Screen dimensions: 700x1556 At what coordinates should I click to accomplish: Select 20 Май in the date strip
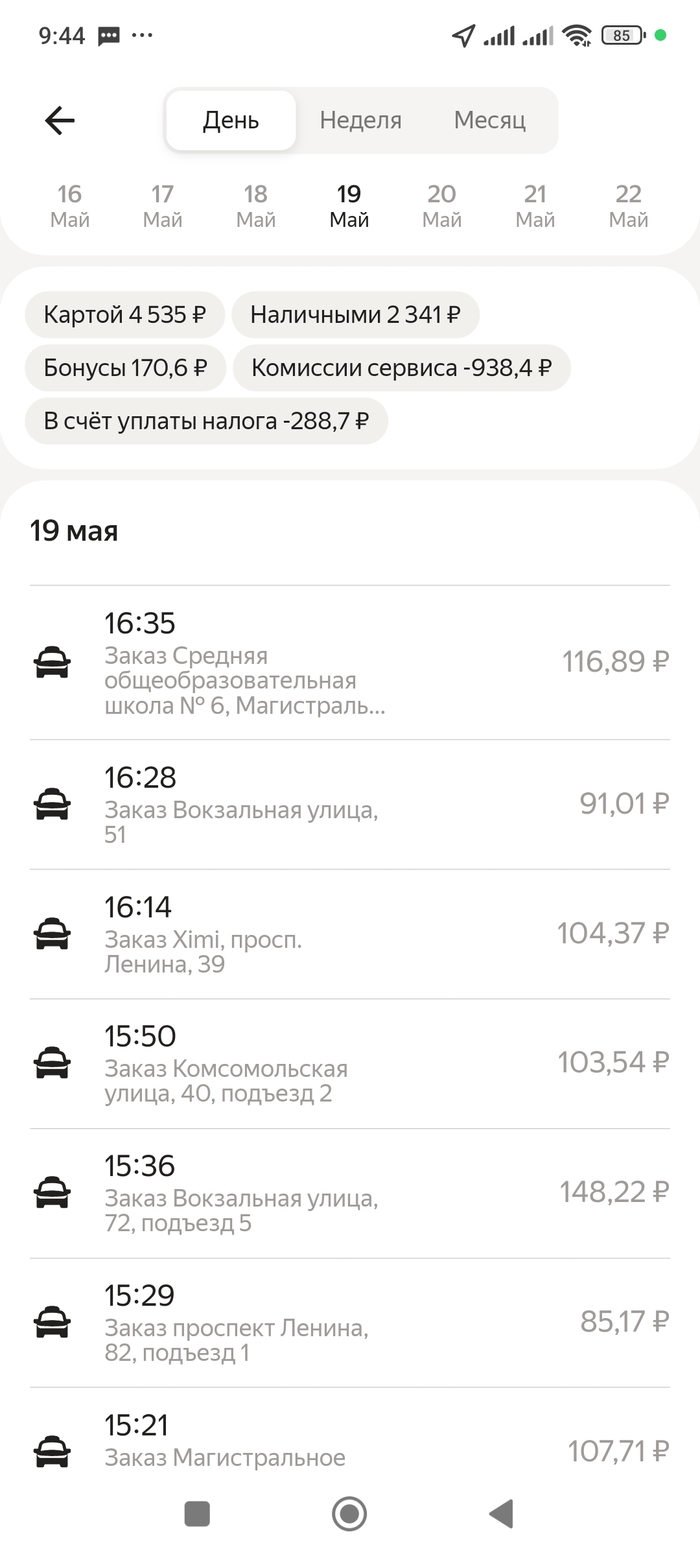pyautogui.click(x=442, y=206)
